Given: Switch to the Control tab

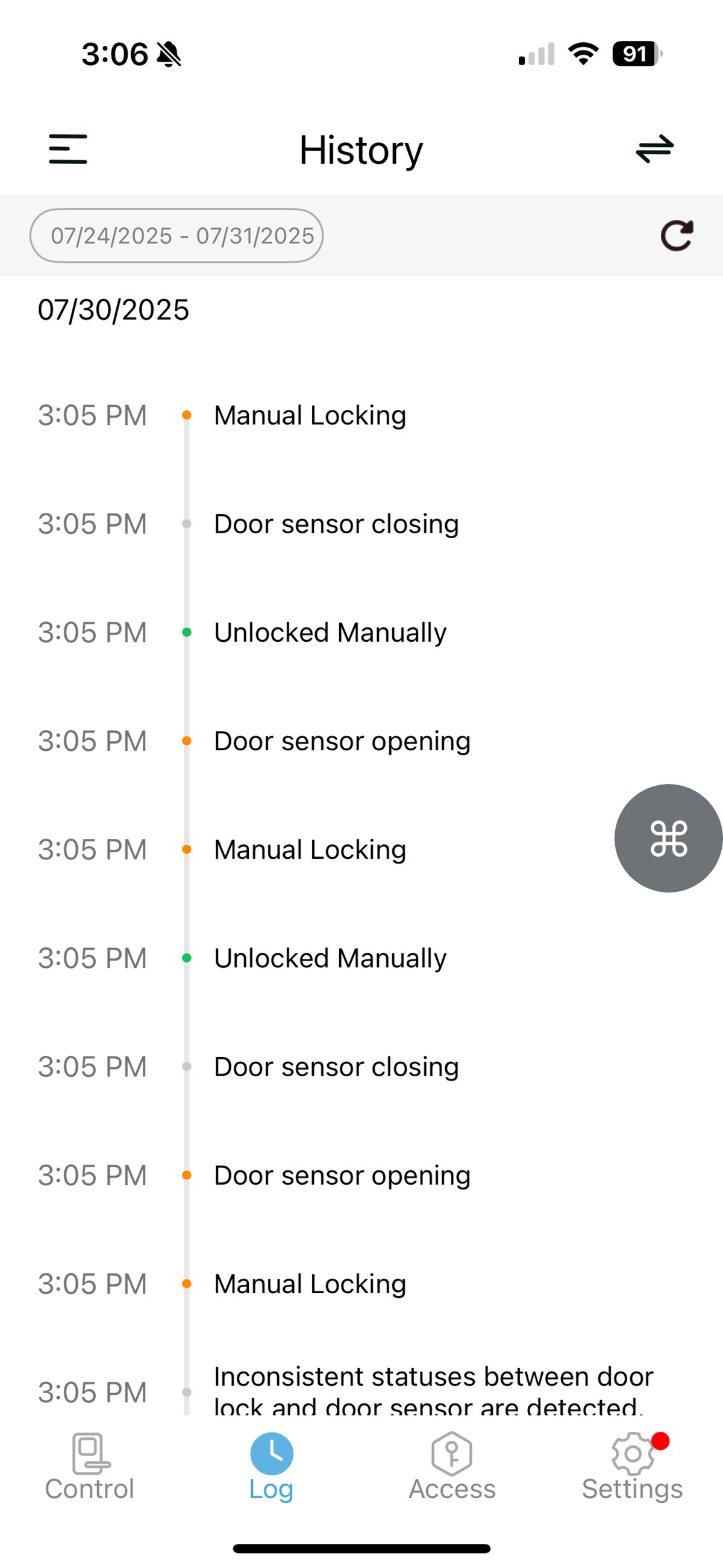Looking at the screenshot, I should (x=89, y=1467).
